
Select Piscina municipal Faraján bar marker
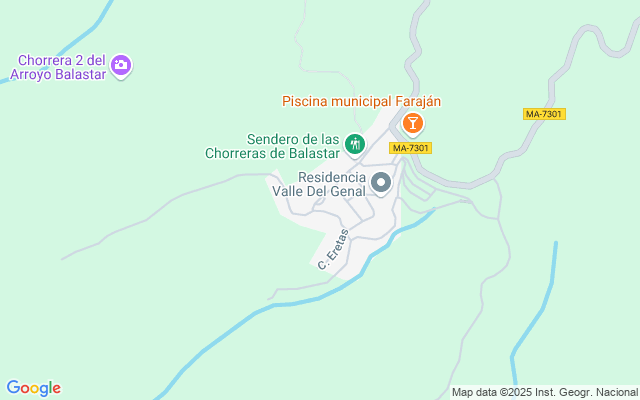tap(412, 123)
